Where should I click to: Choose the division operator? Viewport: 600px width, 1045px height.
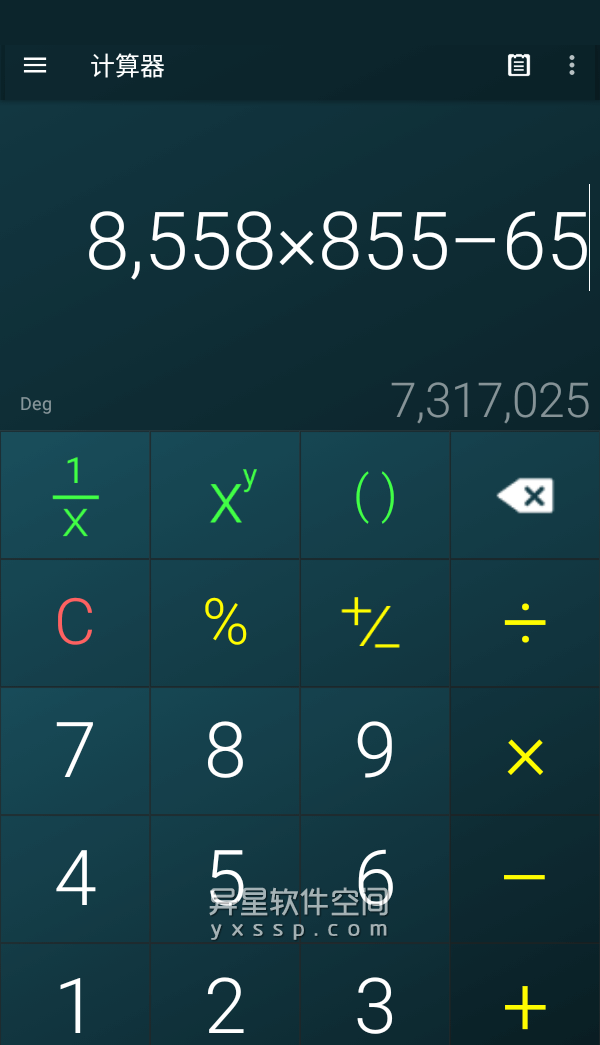pos(525,624)
